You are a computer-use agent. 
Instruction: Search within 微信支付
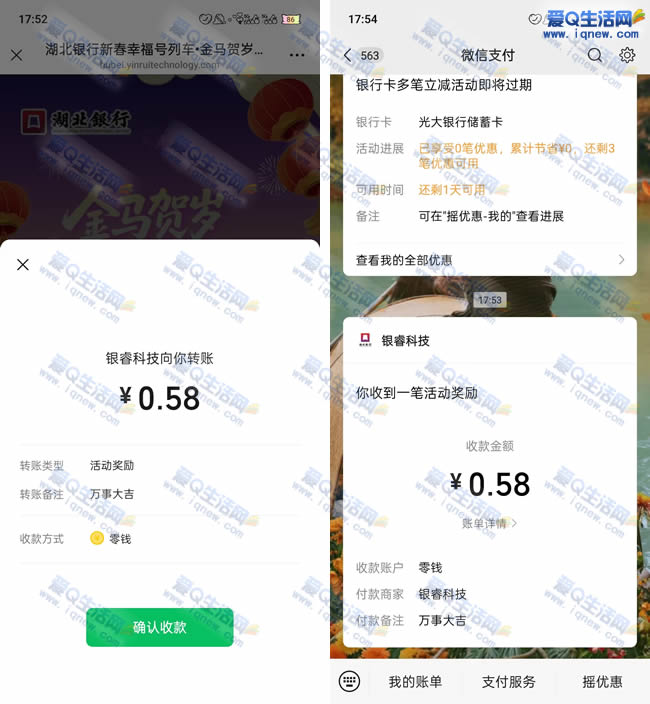pyautogui.click(x=595, y=55)
